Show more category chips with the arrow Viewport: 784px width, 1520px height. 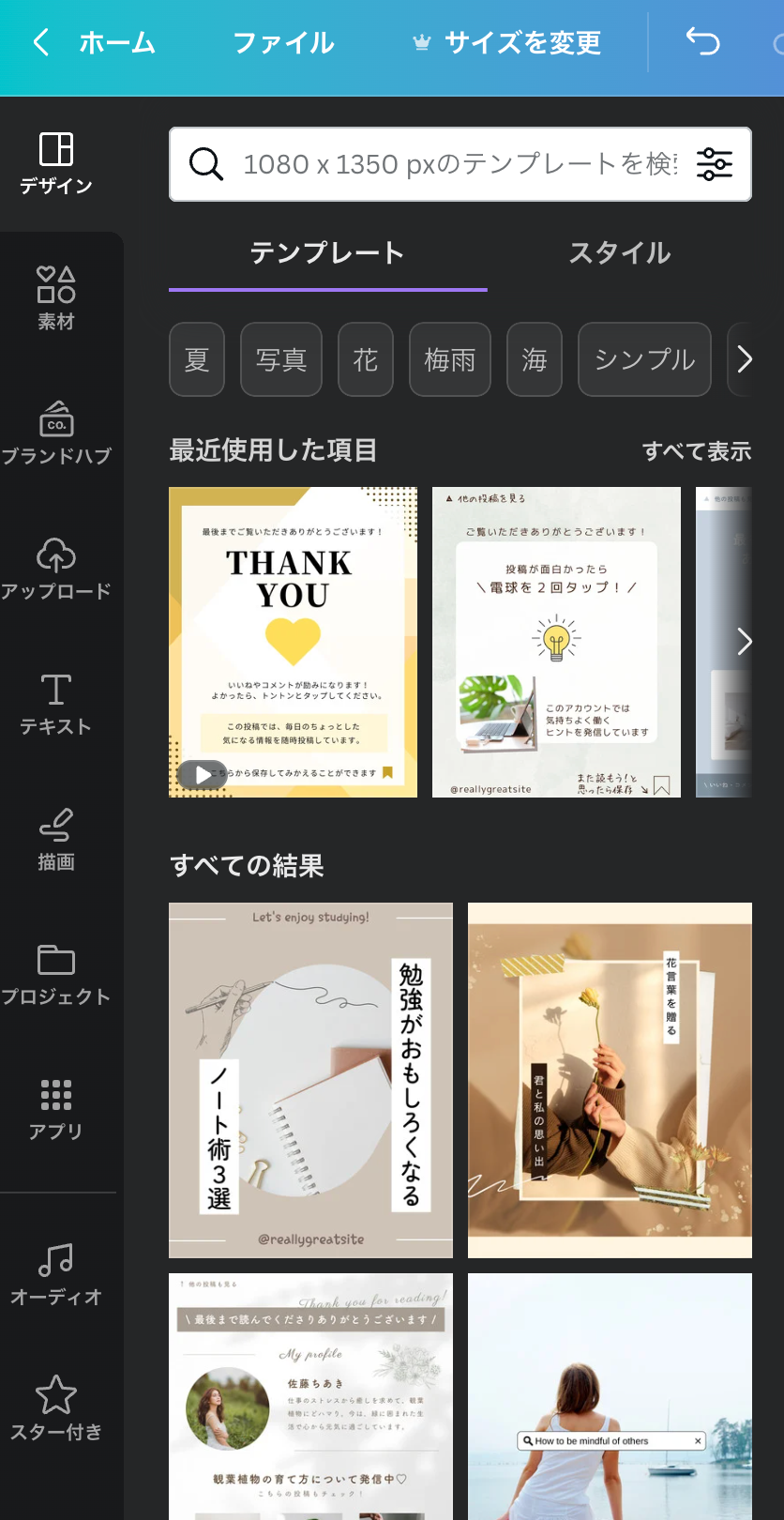pyautogui.click(x=744, y=359)
